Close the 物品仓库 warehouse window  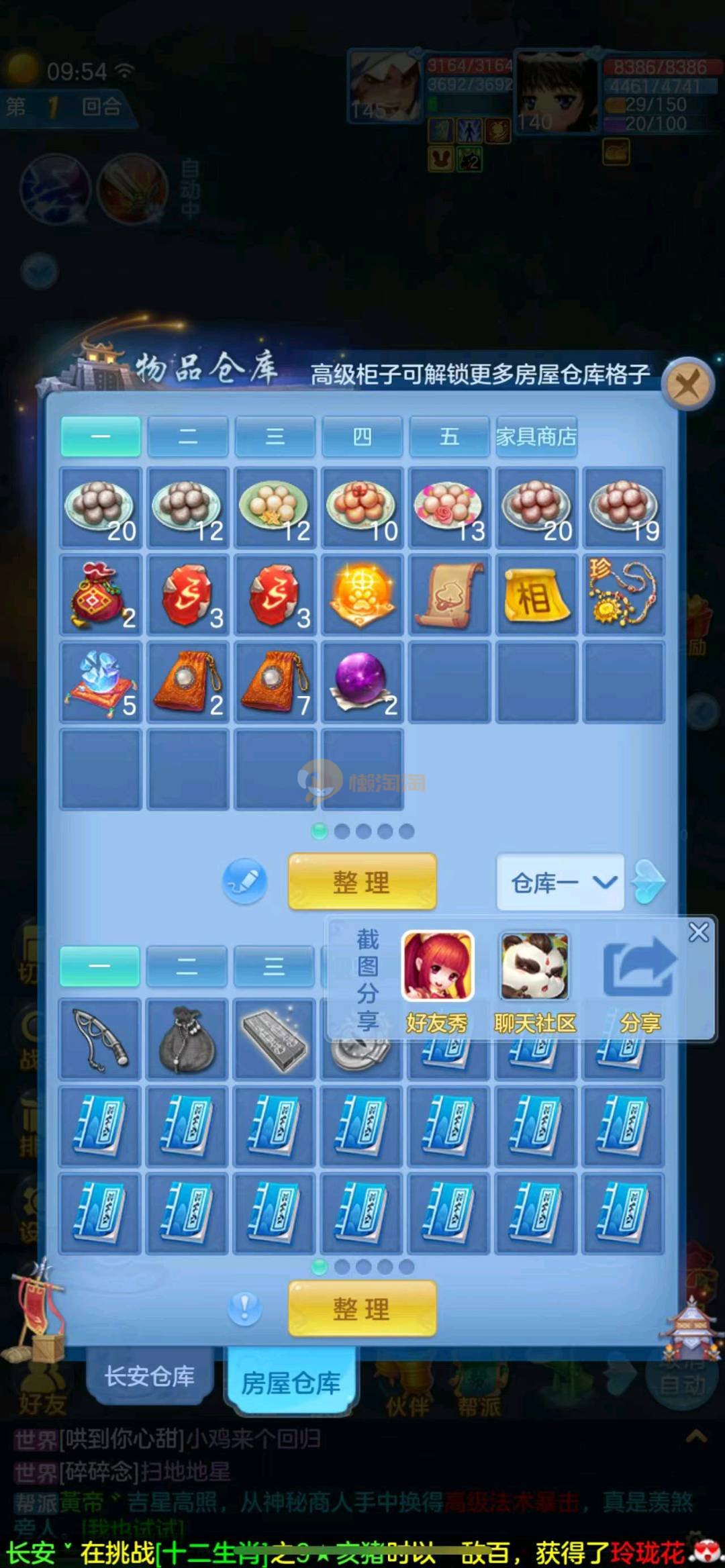(686, 385)
